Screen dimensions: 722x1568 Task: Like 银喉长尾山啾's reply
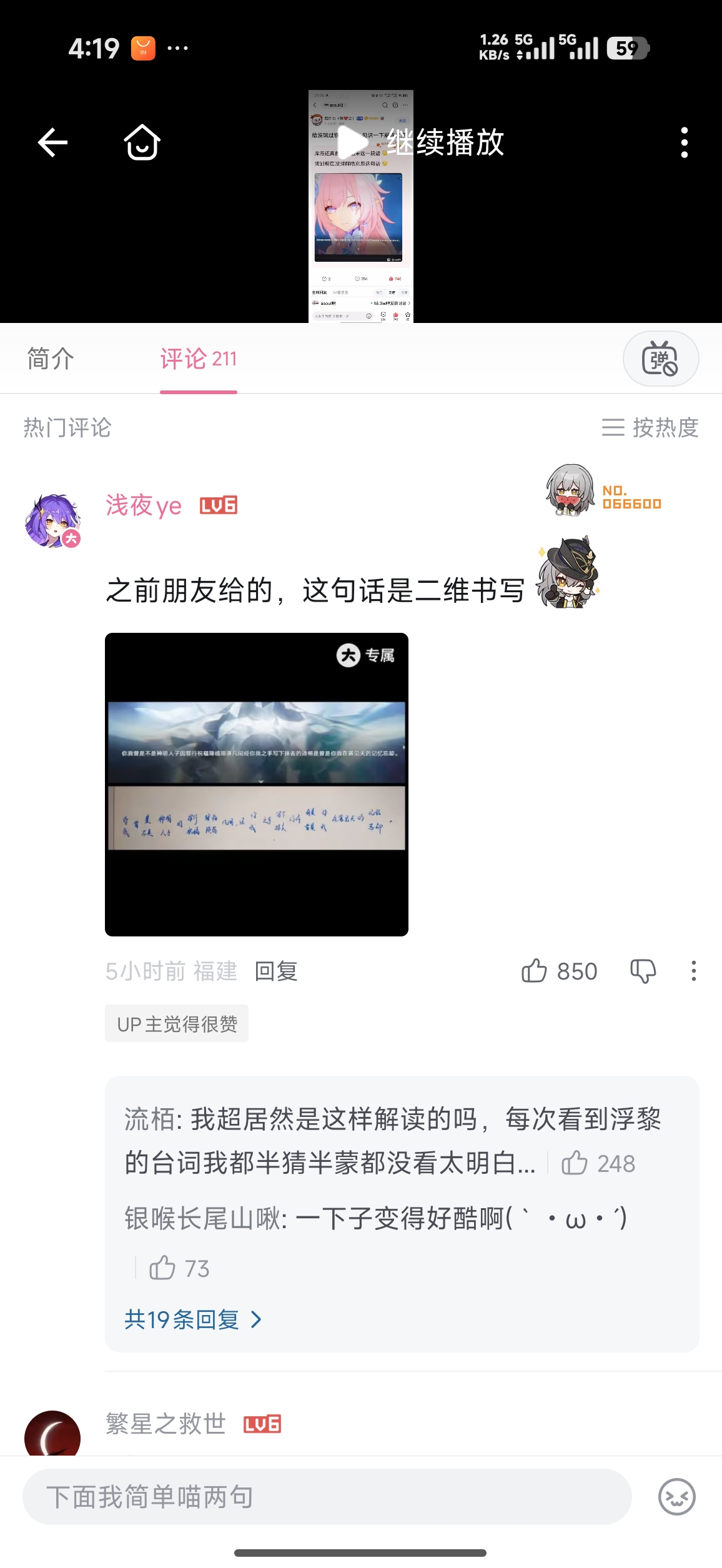tap(179, 1268)
